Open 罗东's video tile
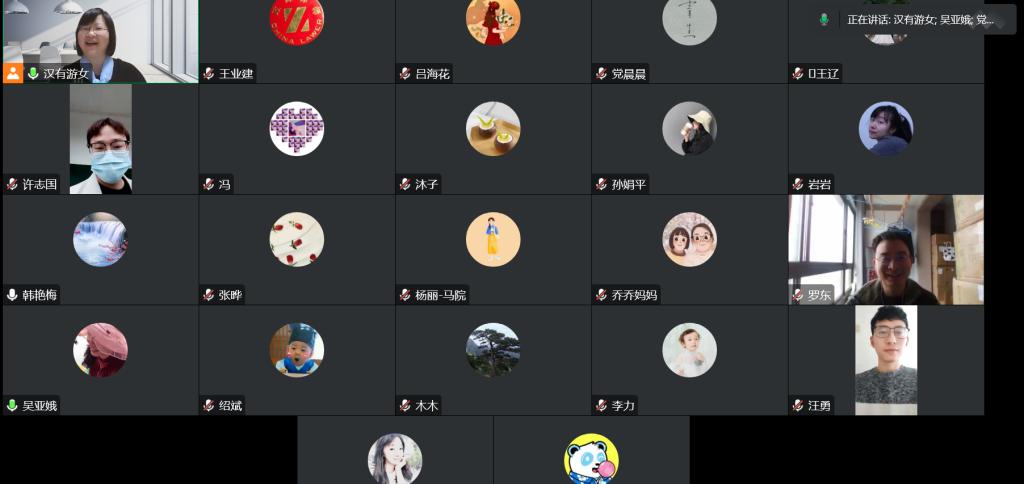 (x=885, y=249)
